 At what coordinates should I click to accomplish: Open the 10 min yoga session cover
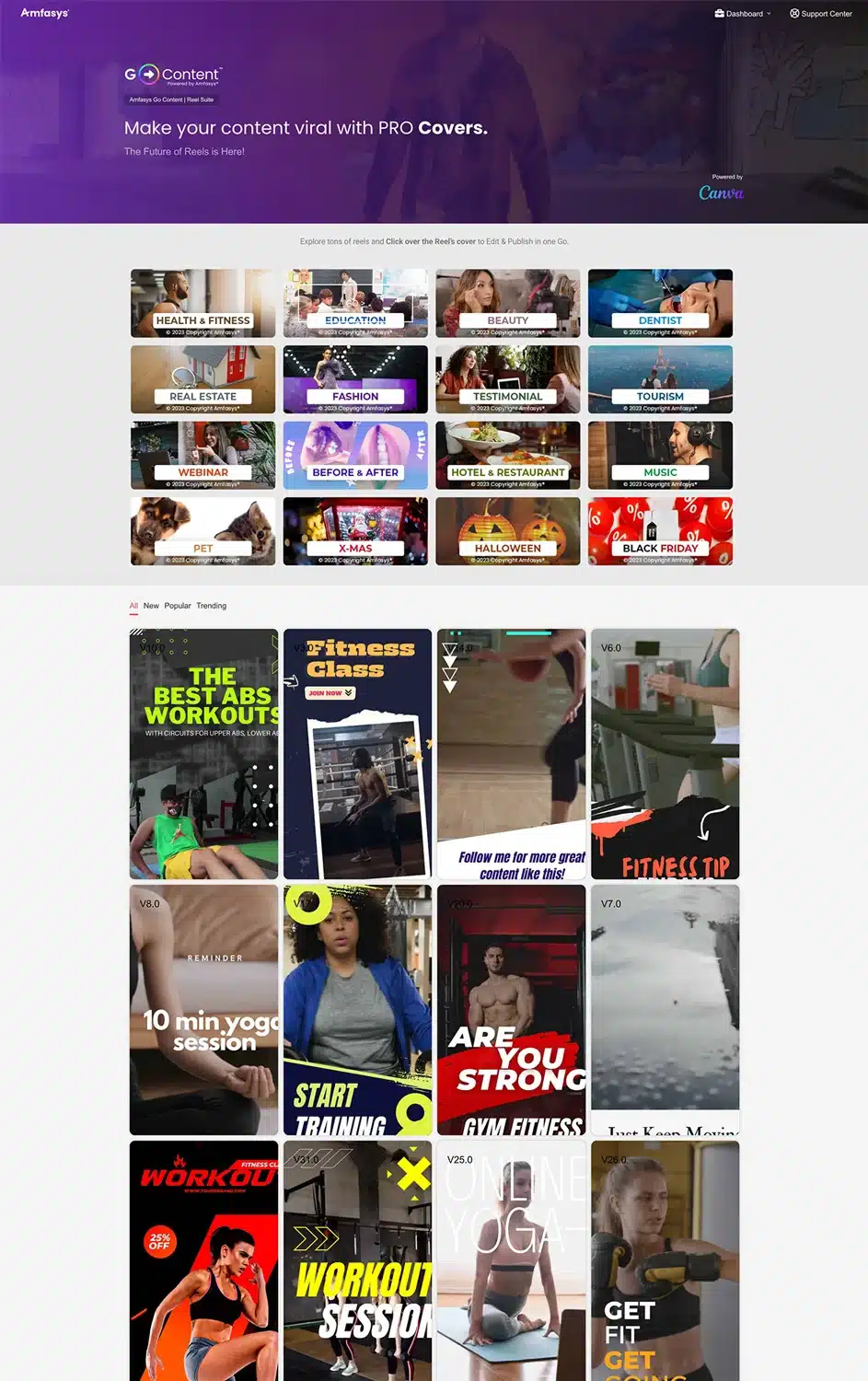point(203,1009)
